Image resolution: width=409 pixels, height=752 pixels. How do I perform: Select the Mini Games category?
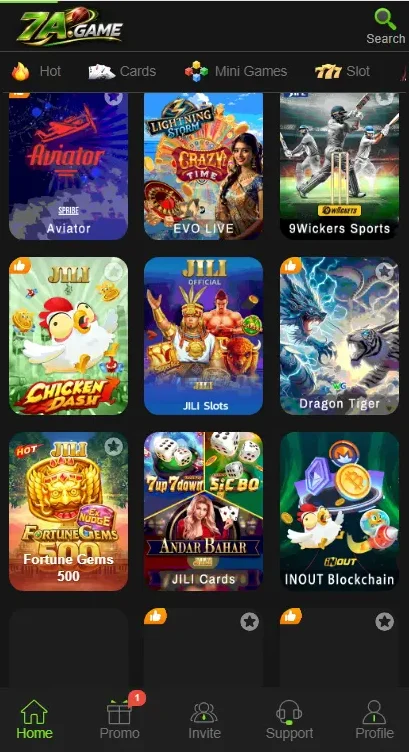tap(236, 71)
